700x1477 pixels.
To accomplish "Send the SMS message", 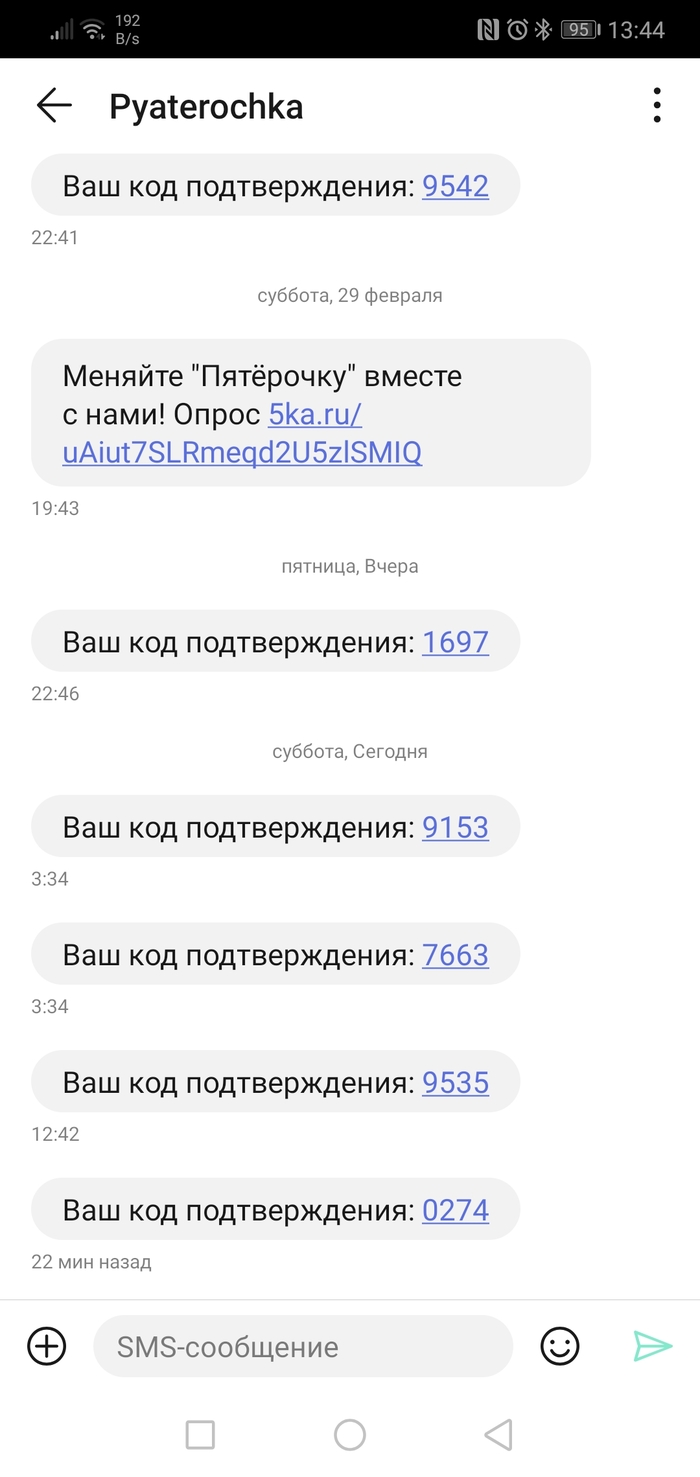I will pos(652,1346).
